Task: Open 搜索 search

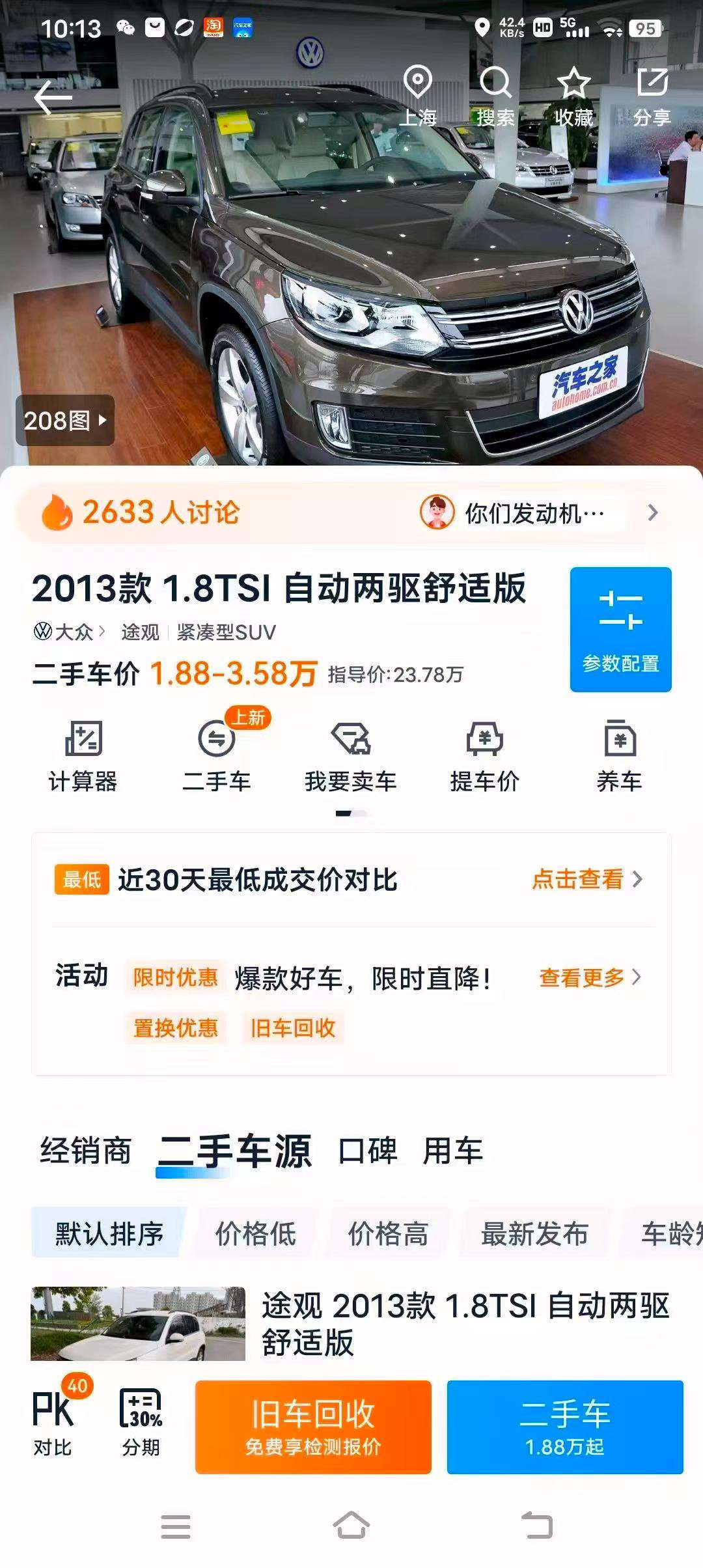Action: click(495, 96)
